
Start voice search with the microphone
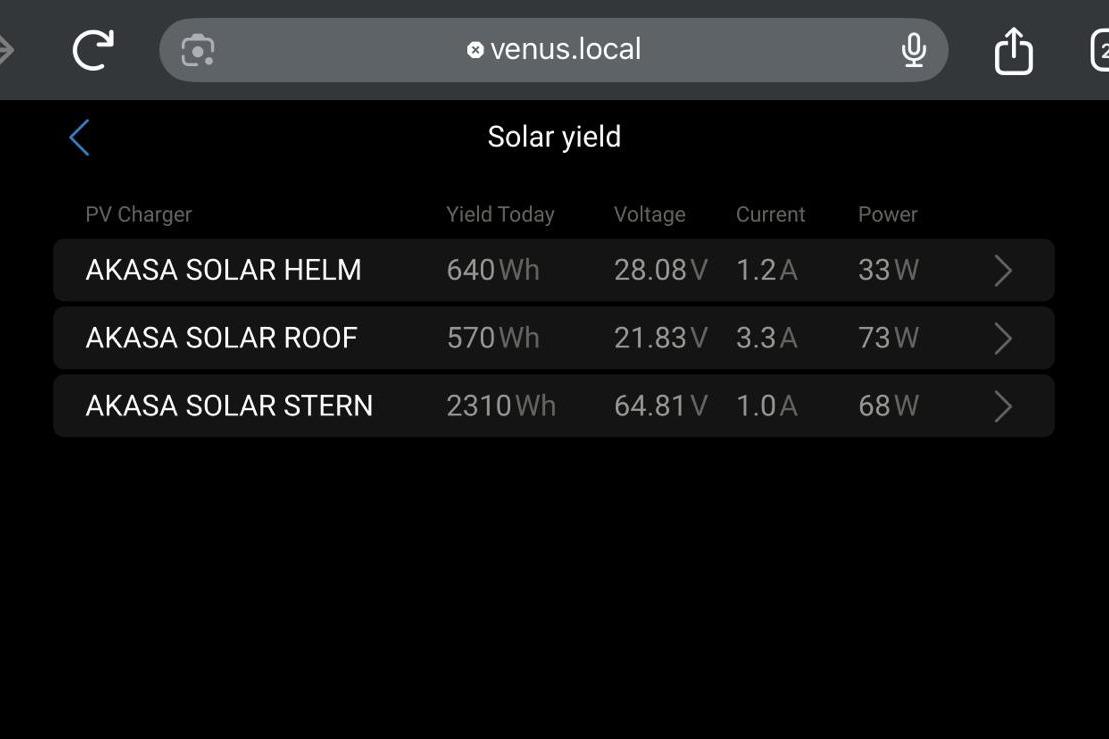point(913,50)
